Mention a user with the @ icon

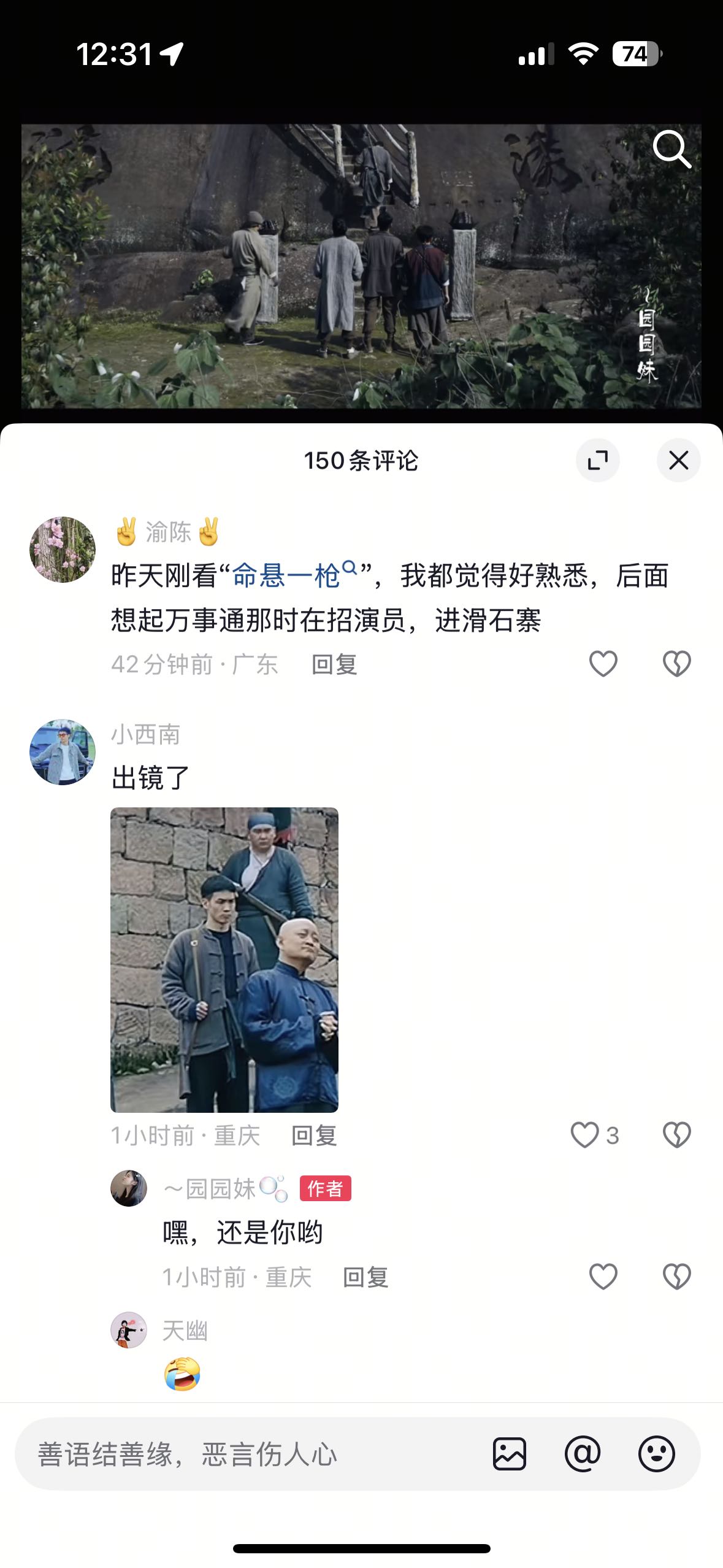583,1454
